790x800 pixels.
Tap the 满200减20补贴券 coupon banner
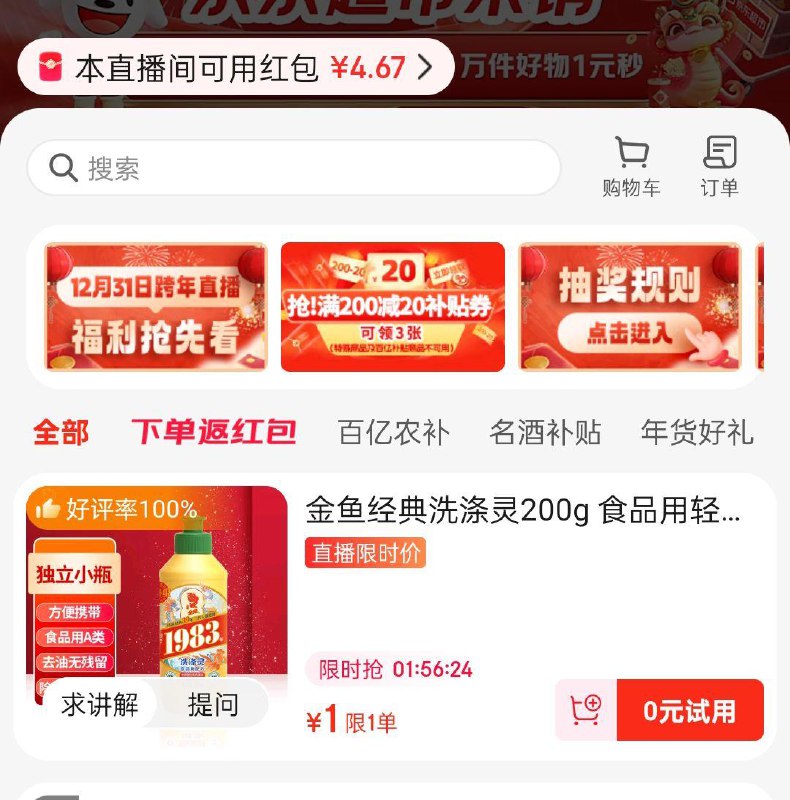tap(394, 307)
